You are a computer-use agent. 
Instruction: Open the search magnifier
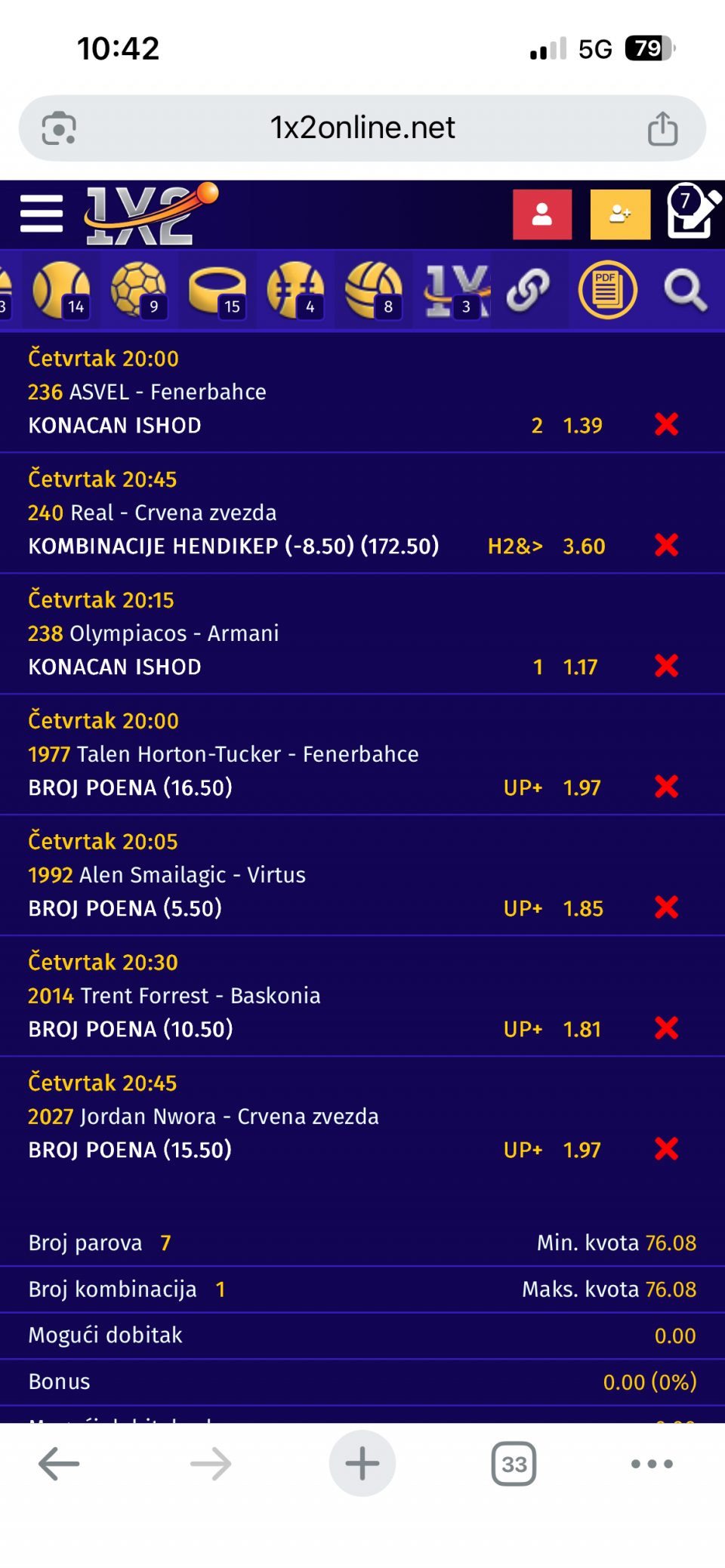685,291
